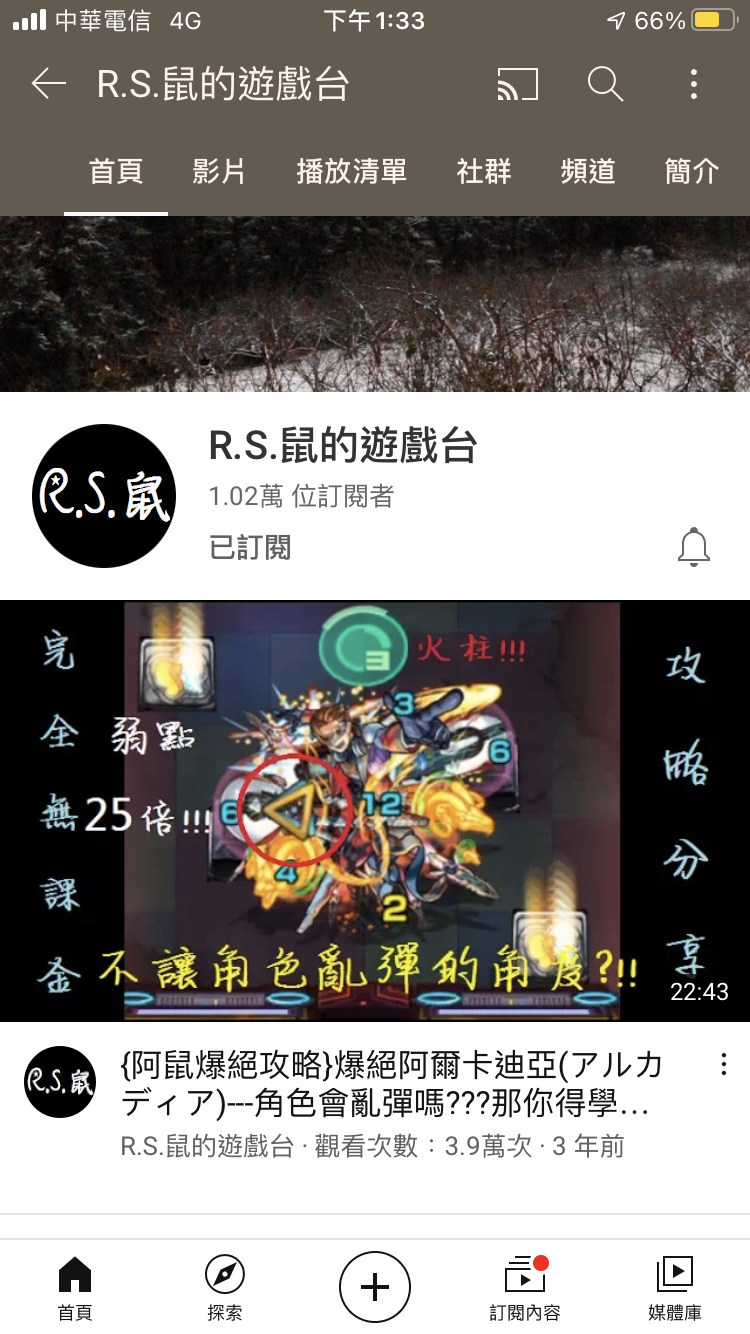The image size is (750, 1334).
Task: Switch to the 播放清單 tab
Action: tap(351, 171)
